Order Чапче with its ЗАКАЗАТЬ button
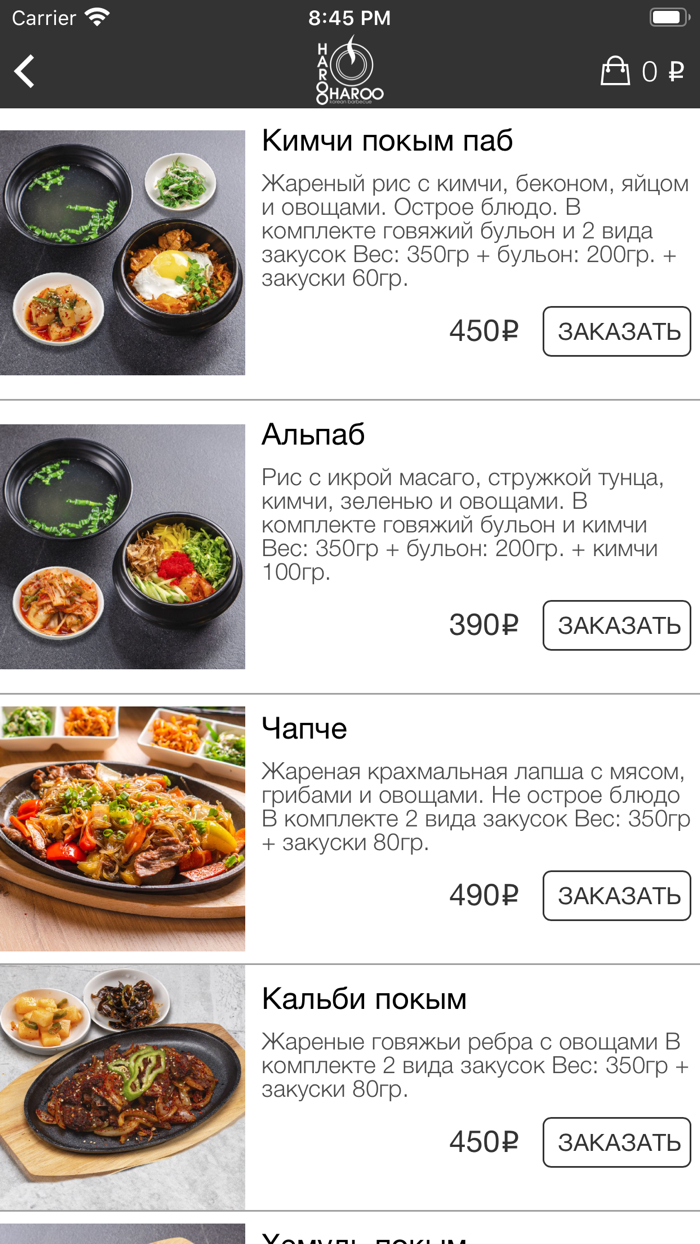The image size is (700, 1244). click(617, 895)
